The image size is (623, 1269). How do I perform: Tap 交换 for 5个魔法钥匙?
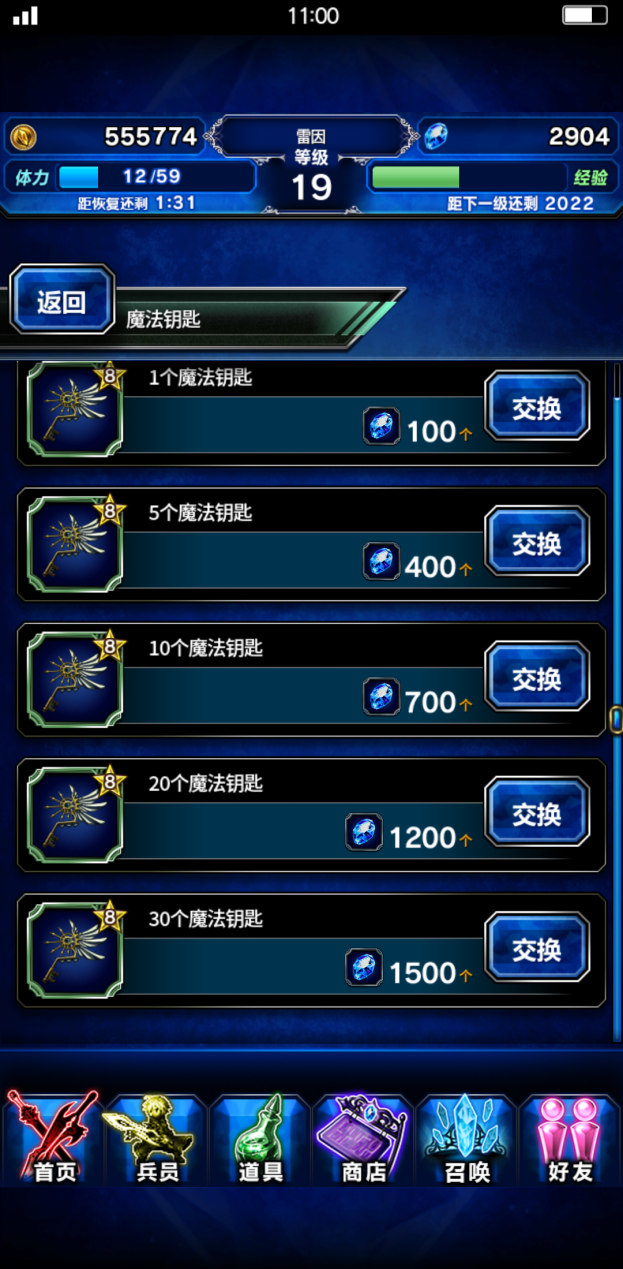click(x=537, y=542)
